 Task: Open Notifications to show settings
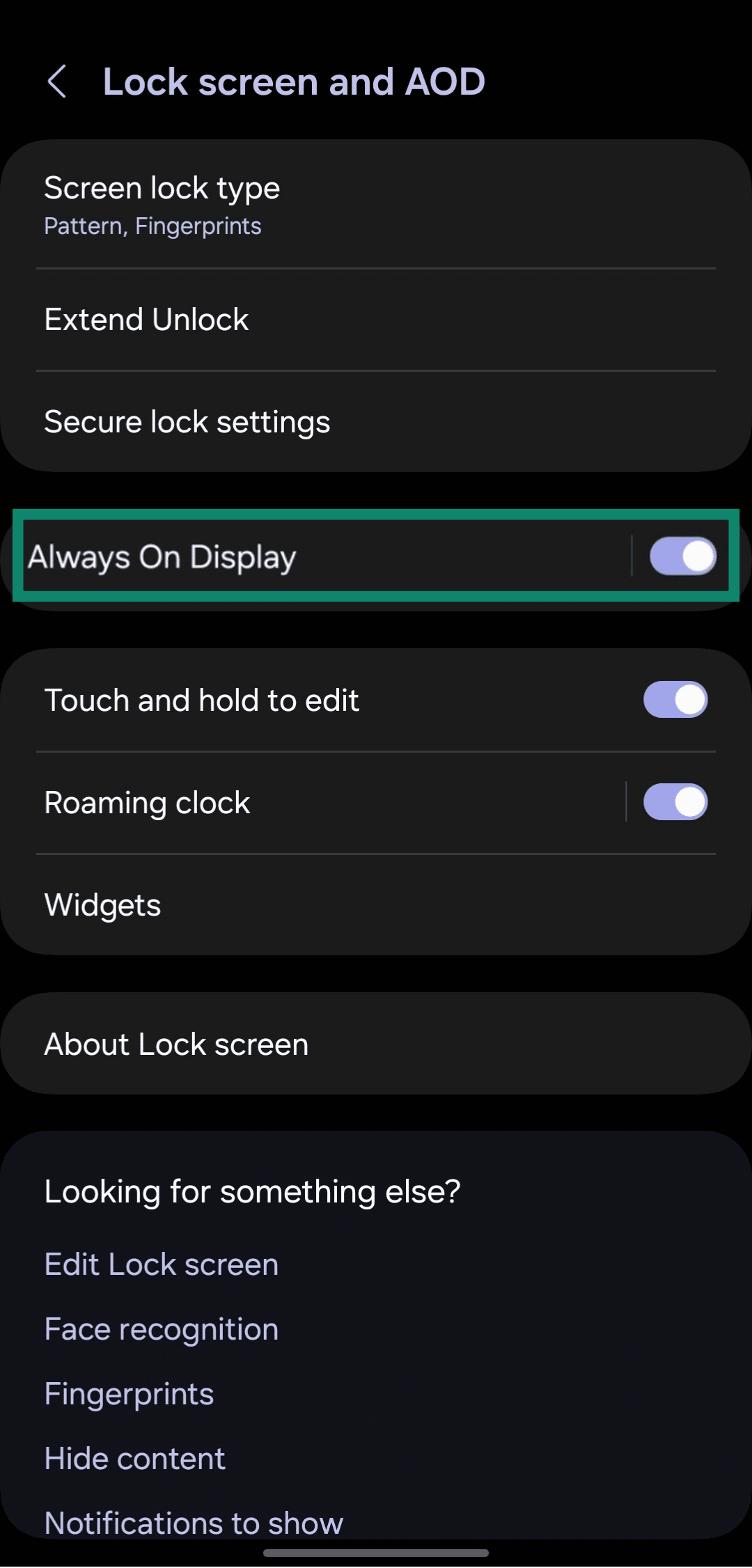(x=193, y=1521)
